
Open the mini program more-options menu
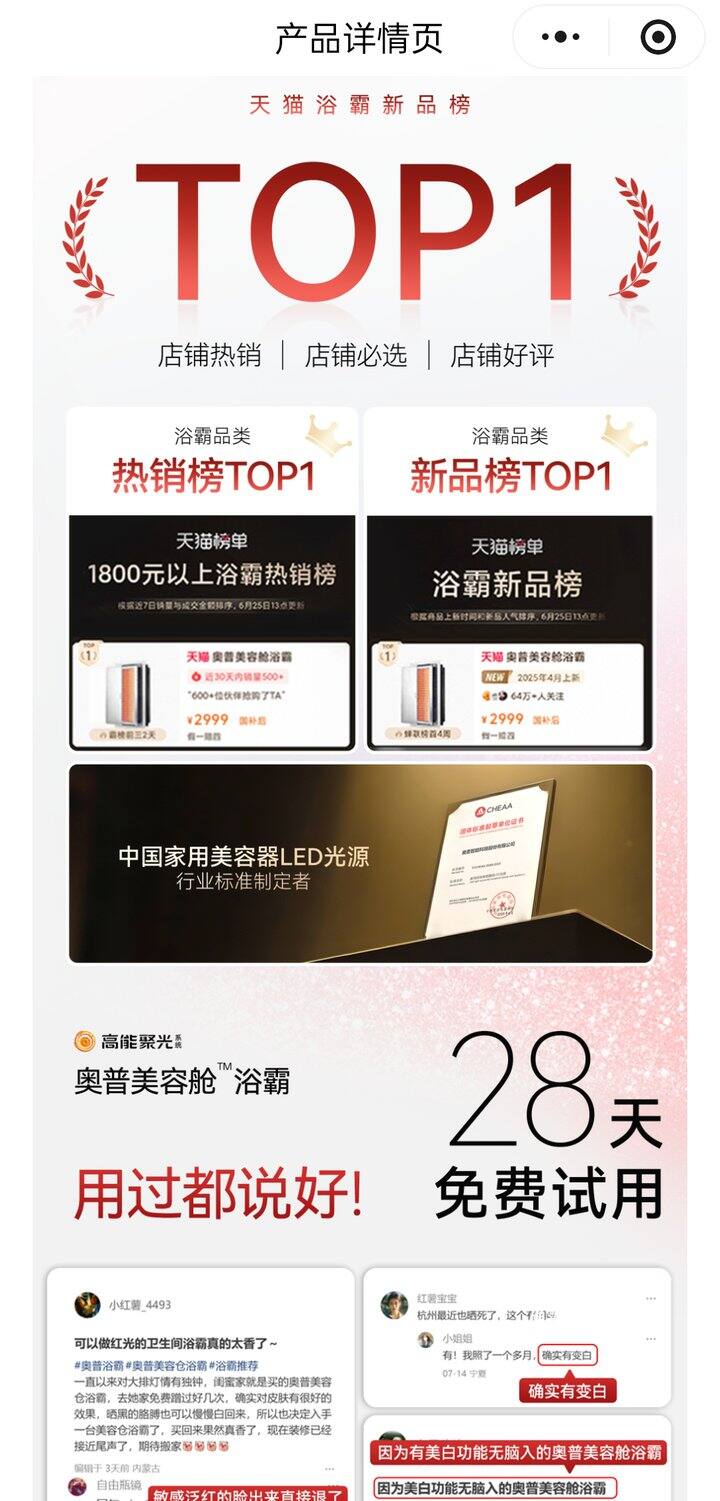pyautogui.click(x=561, y=38)
